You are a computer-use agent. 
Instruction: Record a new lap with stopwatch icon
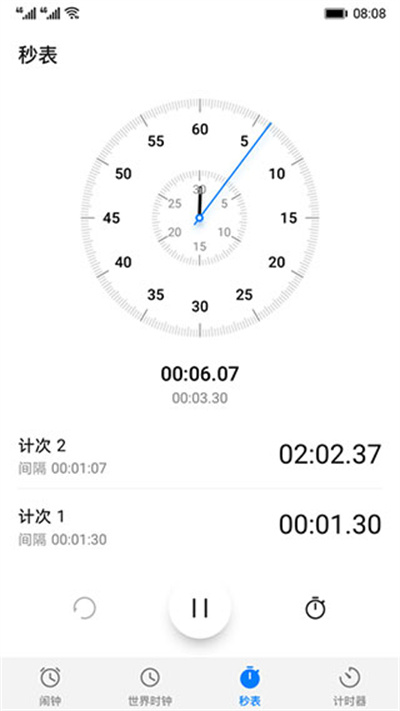pyautogui.click(x=315, y=608)
